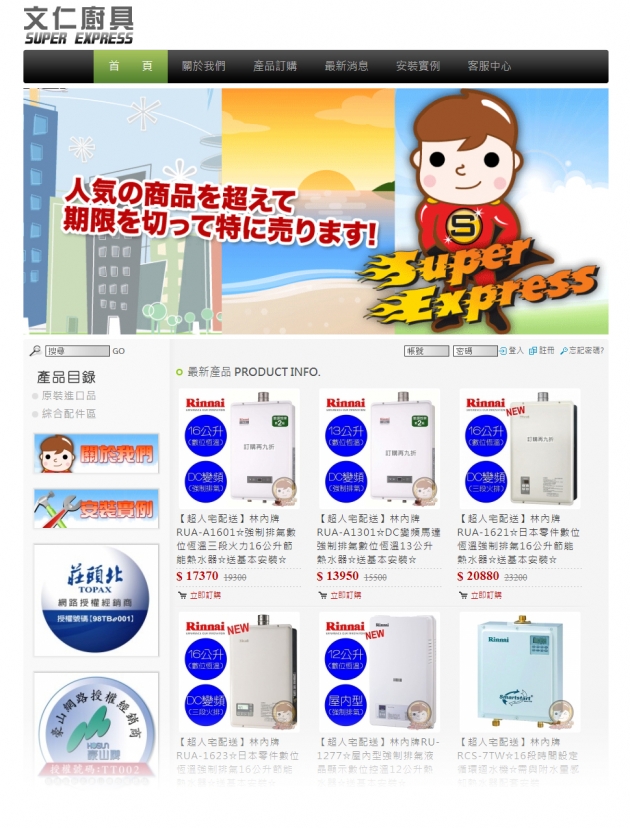Open the 莊頭北 TOPAX dealer banner

(96, 600)
